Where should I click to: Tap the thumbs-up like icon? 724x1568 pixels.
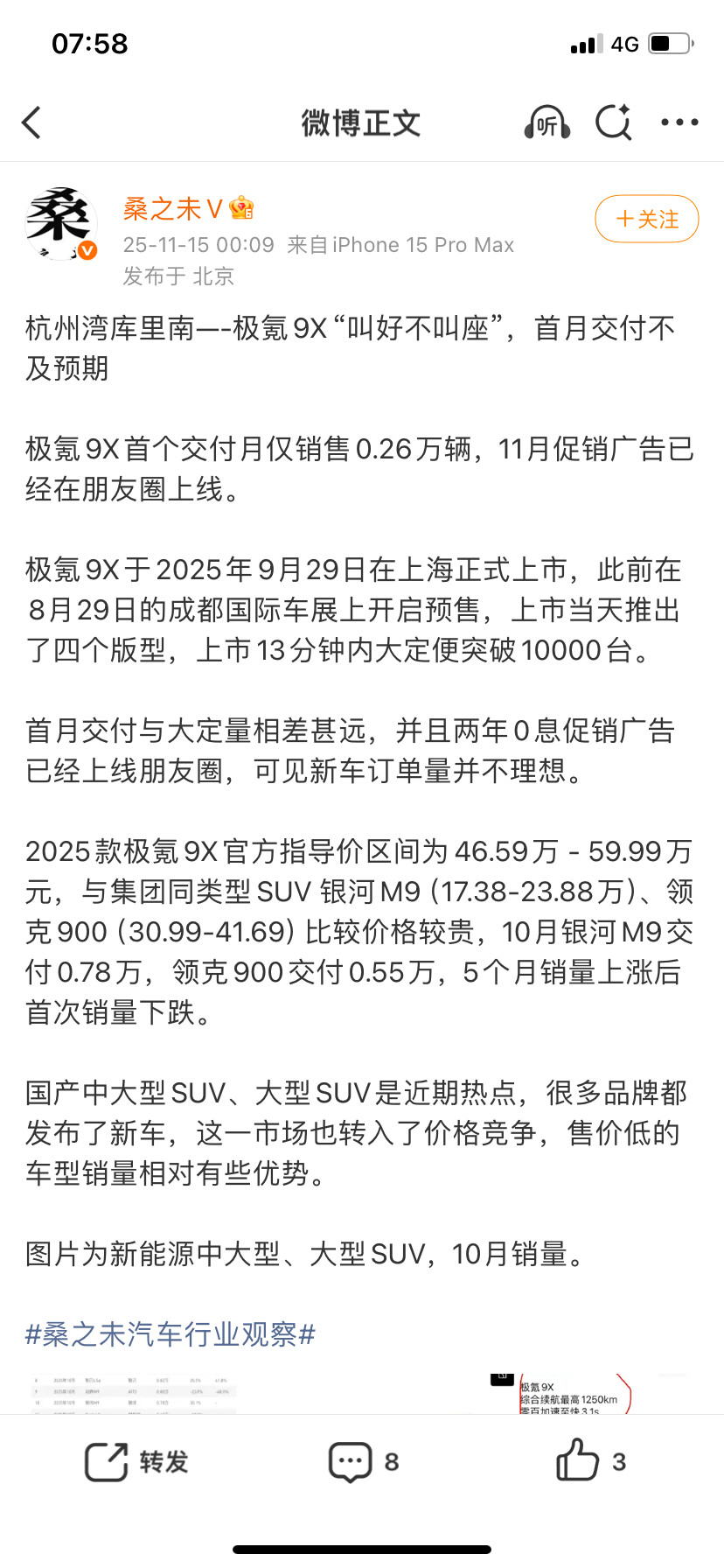(x=578, y=1459)
